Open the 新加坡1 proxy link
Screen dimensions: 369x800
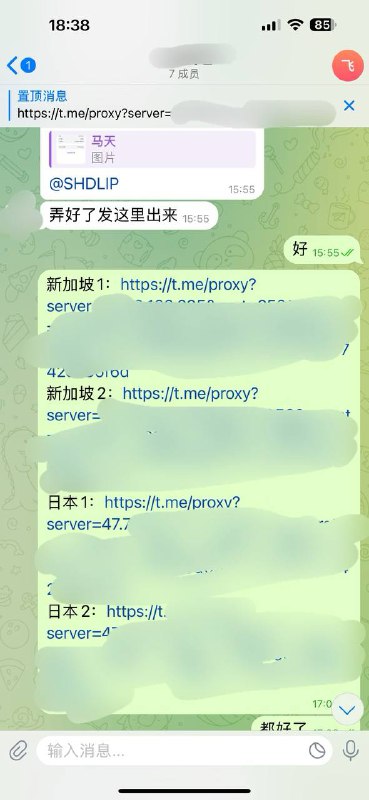tap(188, 285)
